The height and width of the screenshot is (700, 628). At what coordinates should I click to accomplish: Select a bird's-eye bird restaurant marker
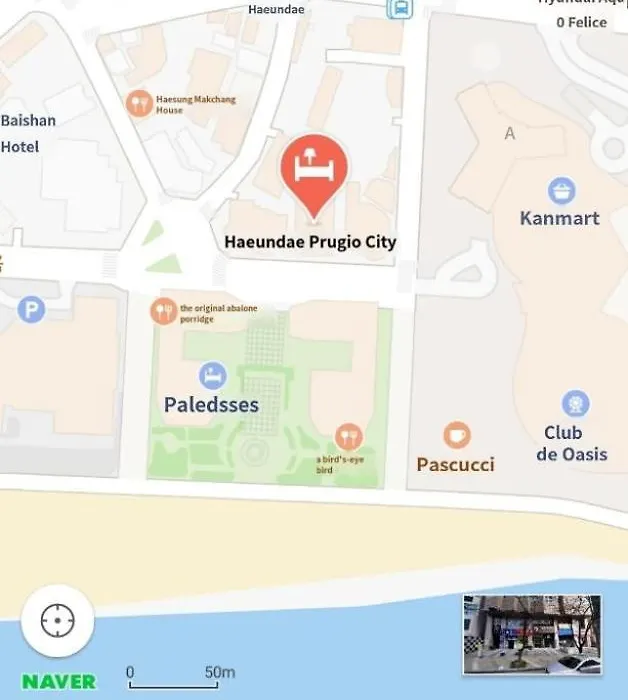pos(348,436)
